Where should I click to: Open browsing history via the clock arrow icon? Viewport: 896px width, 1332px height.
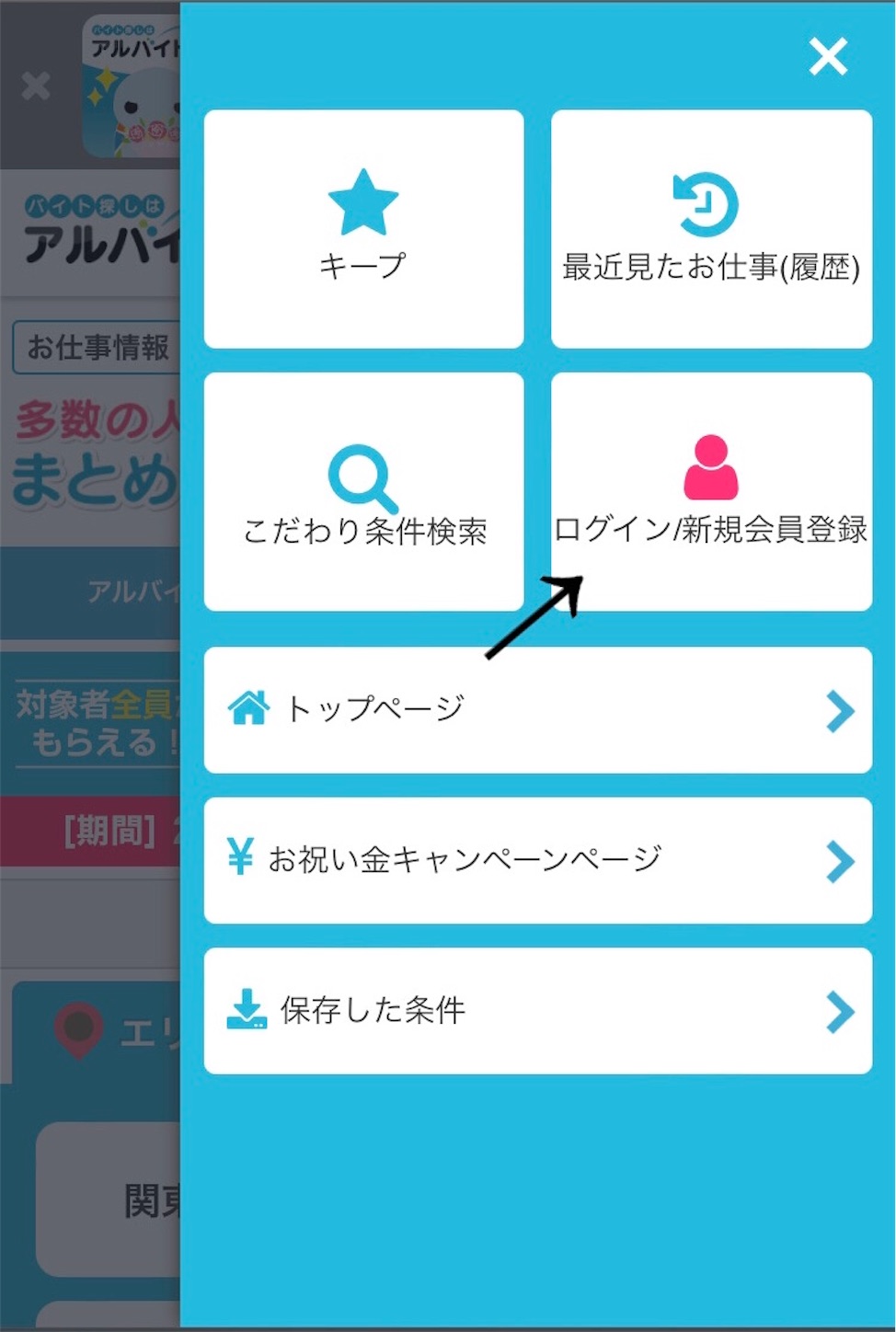click(706, 202)
